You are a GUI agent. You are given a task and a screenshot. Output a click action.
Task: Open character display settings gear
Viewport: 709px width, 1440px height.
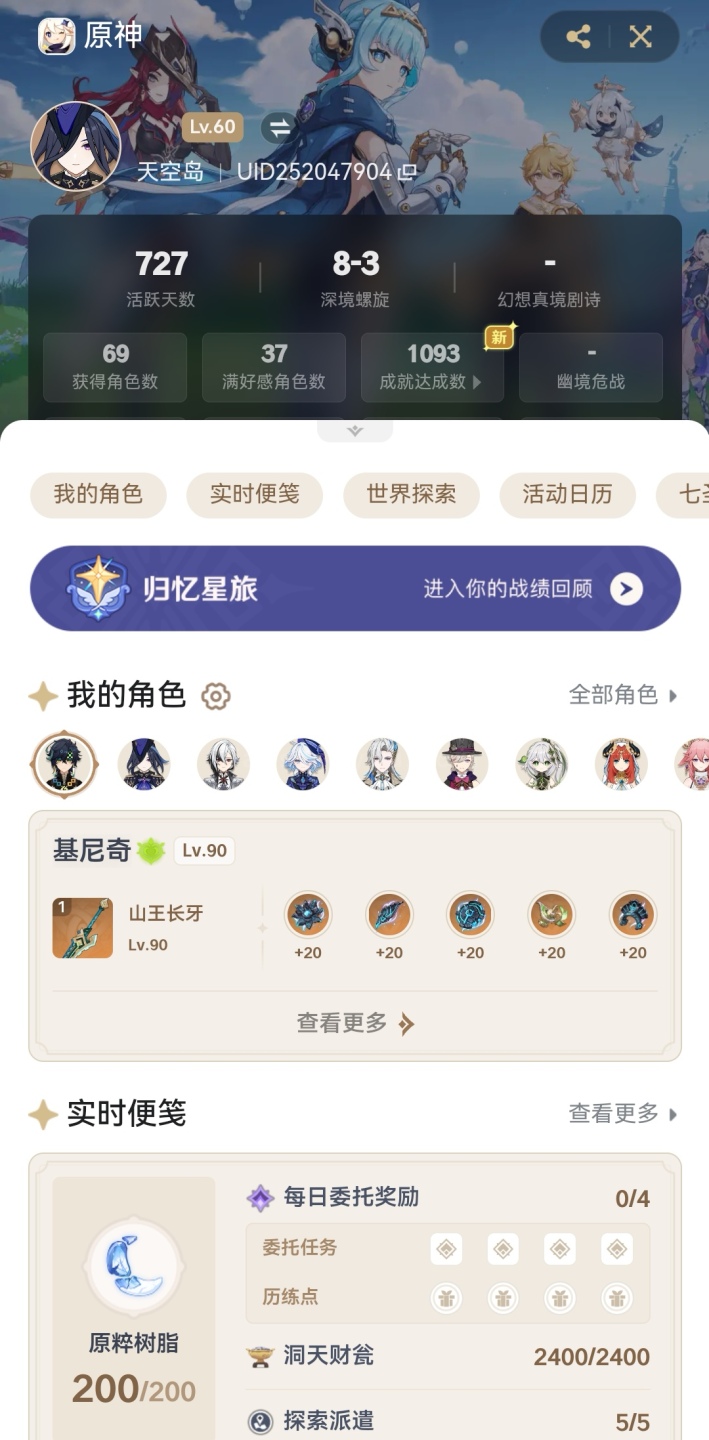pyautogui.click(x=216, y=696)
